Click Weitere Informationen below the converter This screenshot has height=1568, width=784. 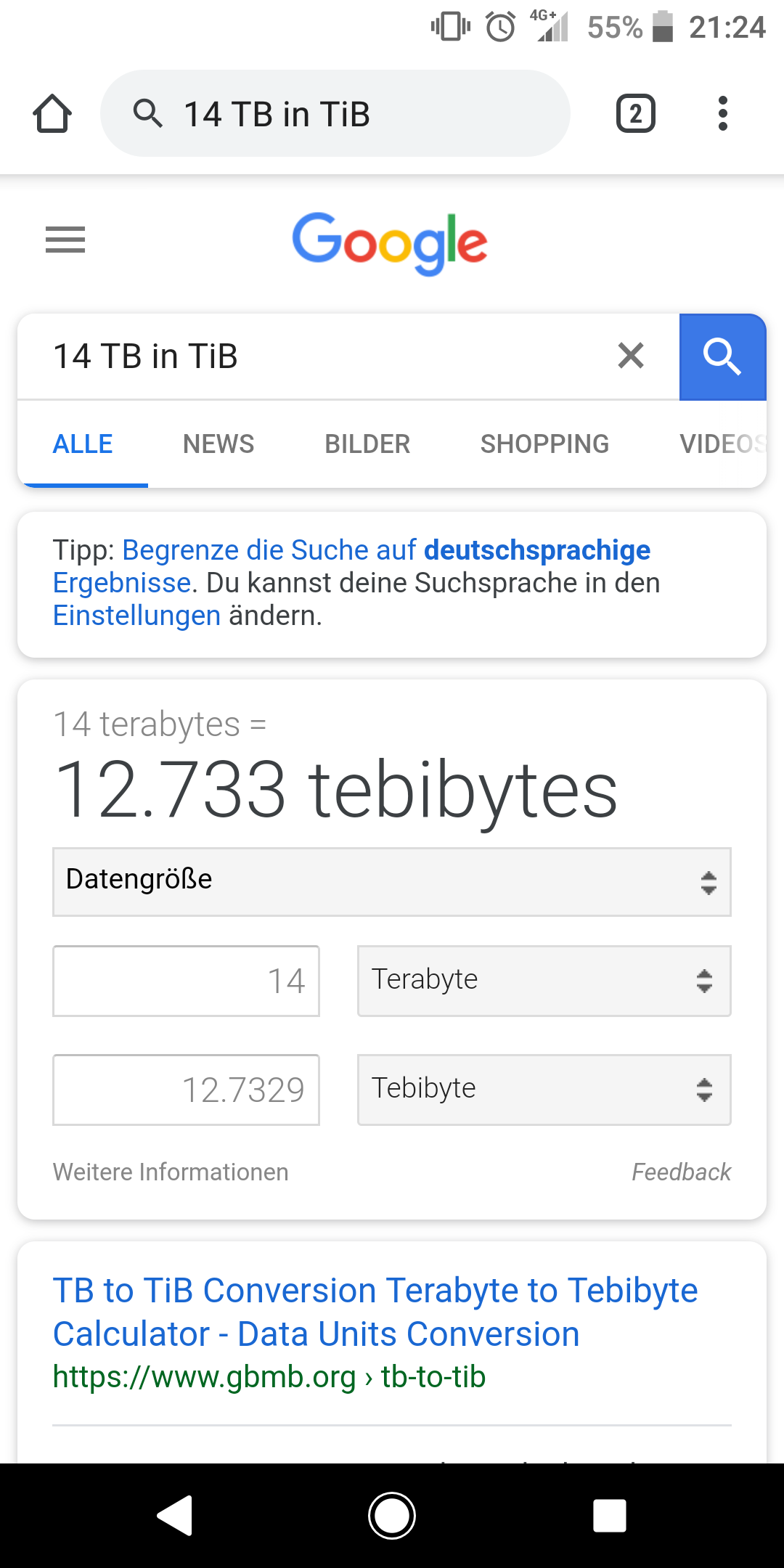click(x=171, y=1171)
